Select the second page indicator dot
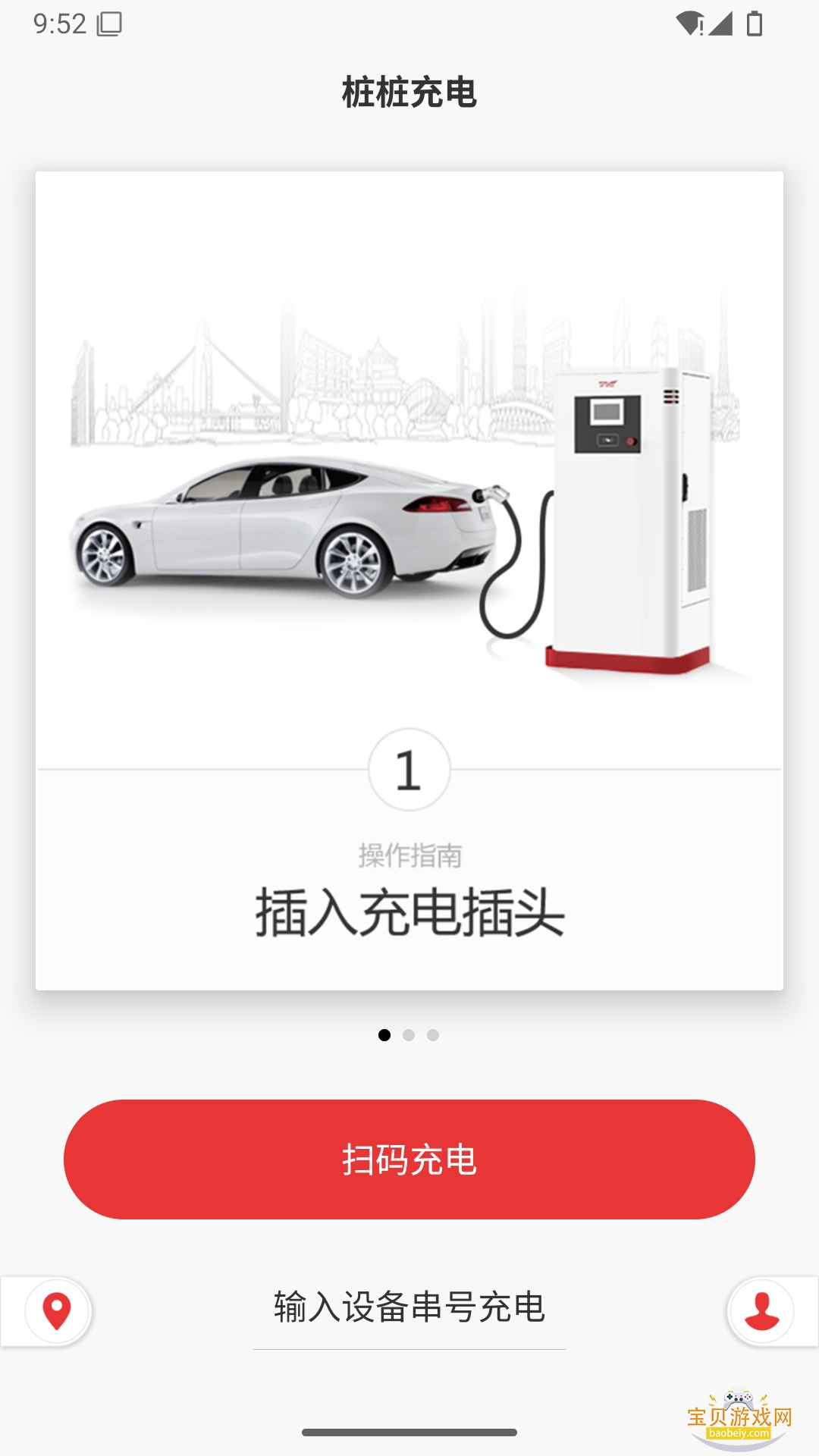819x1456 pixels. point(409,1035)
